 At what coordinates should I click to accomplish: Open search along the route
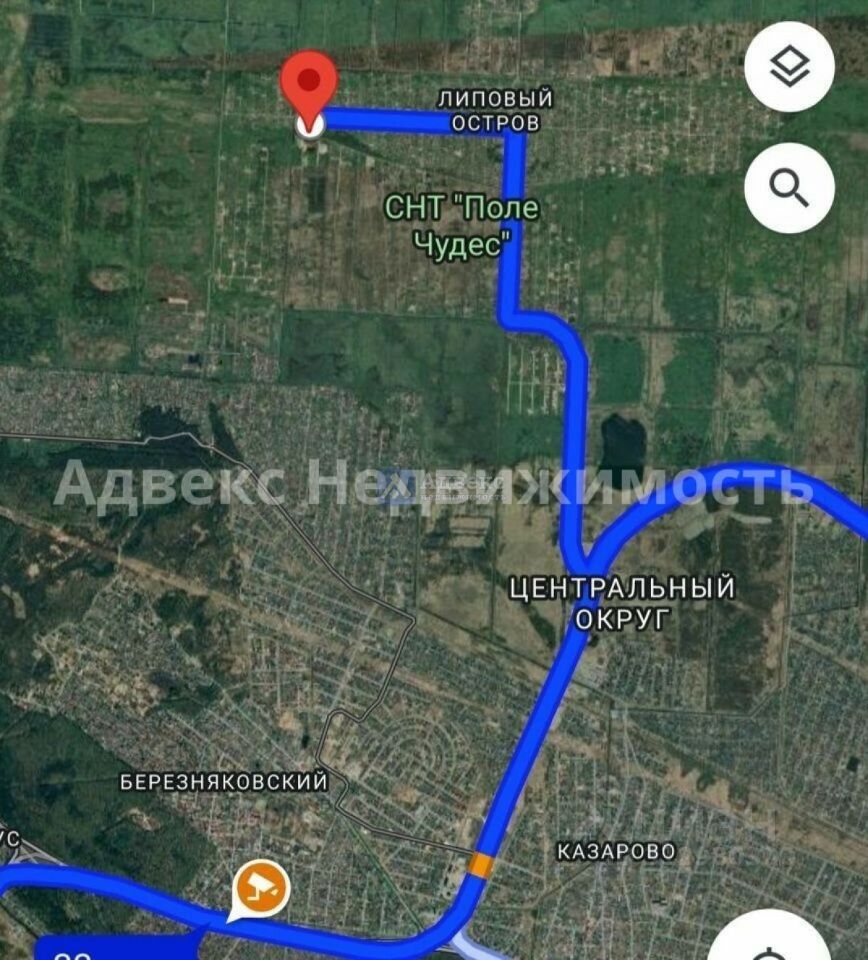pos(789,188)
